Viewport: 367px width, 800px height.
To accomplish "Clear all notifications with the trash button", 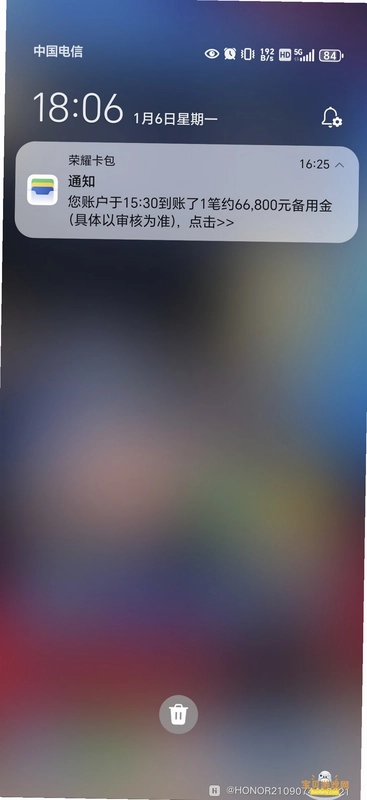I will point(178,713).
